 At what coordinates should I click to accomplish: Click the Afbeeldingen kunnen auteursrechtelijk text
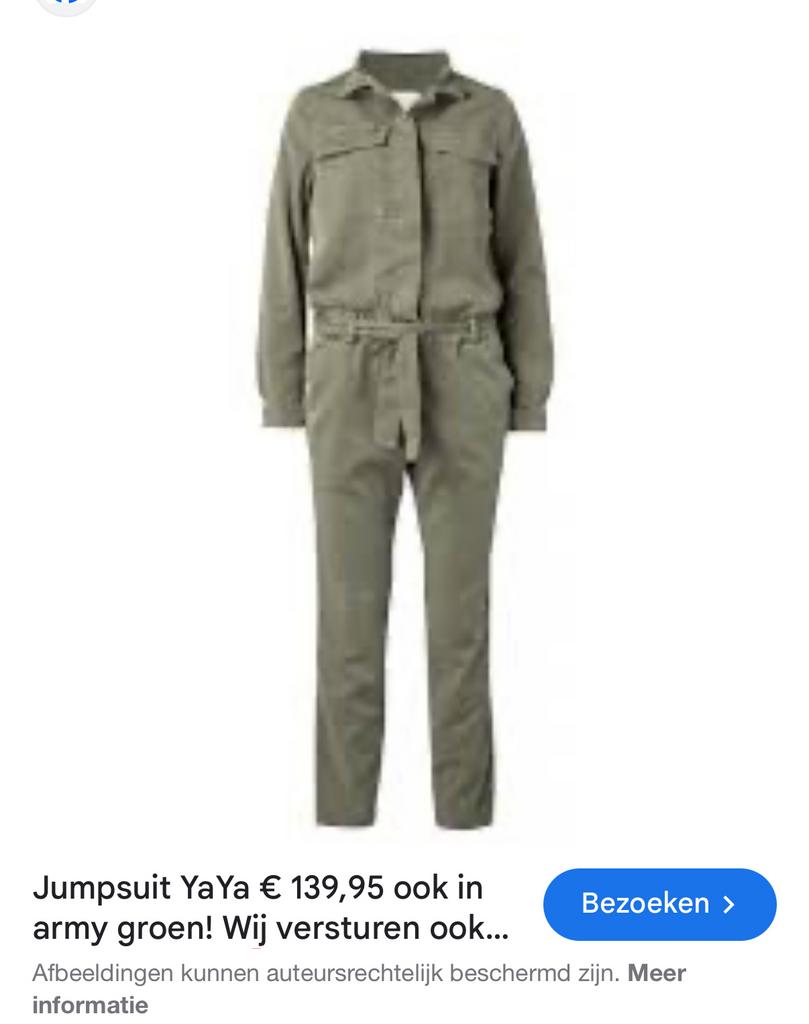tap(330, 968)
